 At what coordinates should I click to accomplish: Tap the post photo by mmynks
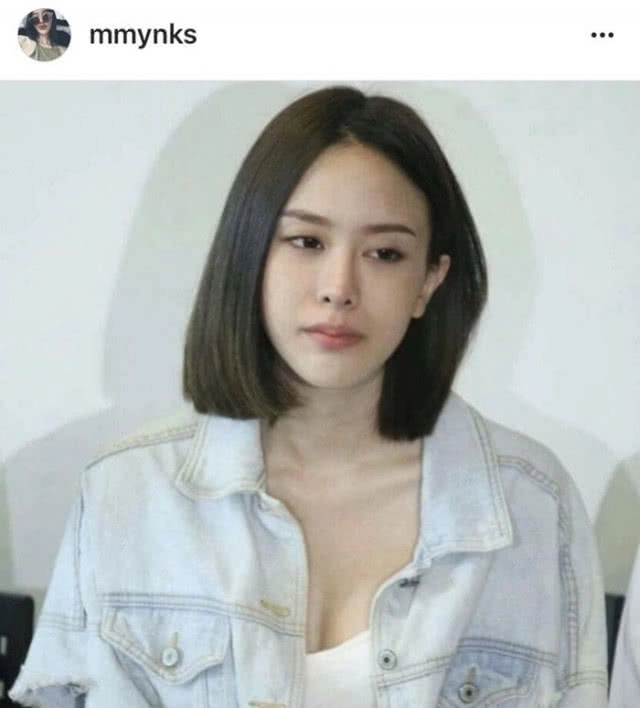tap(320, 394)
